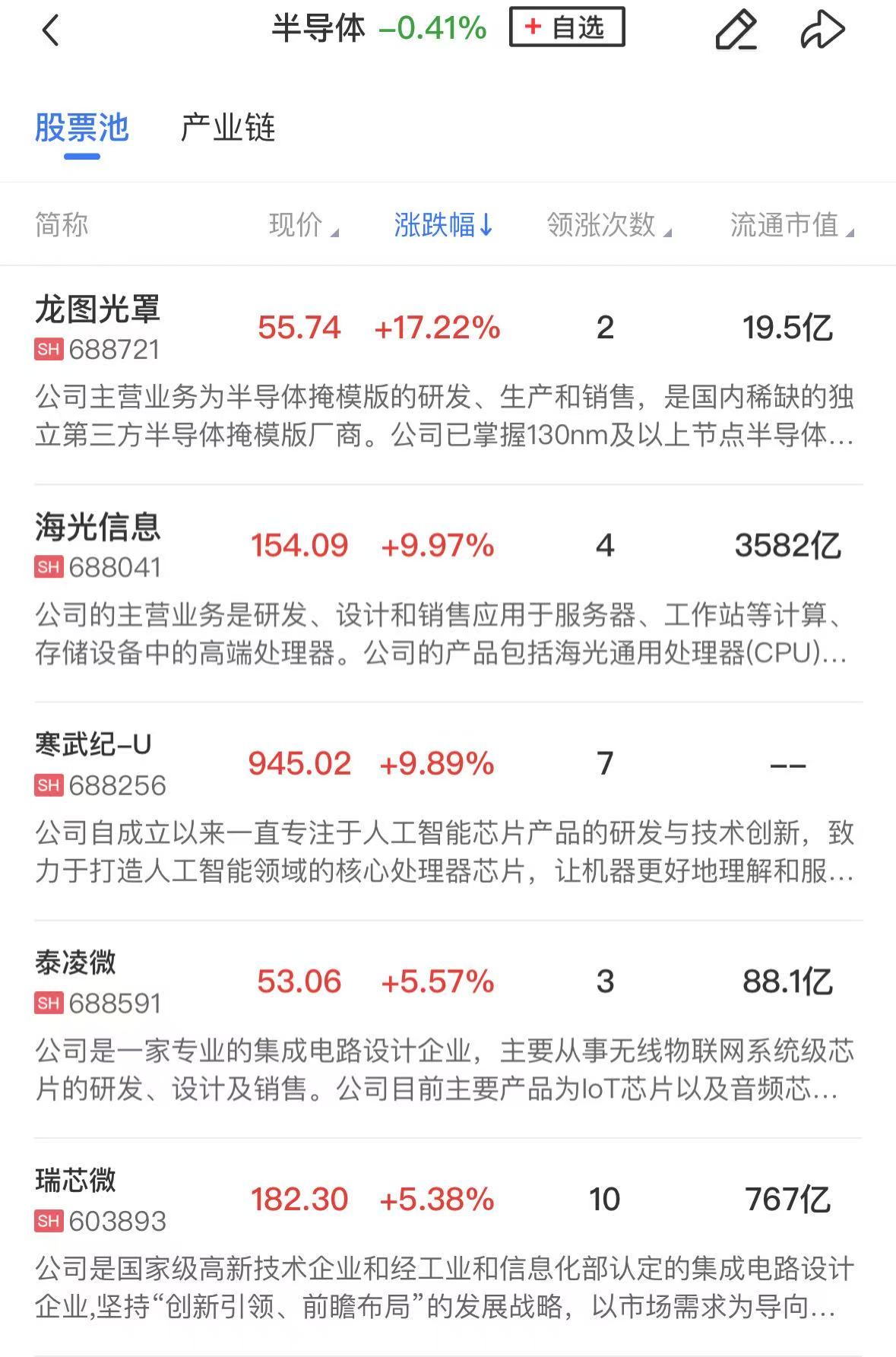The height and width of the screenshot is (1357, 896).
Task: Tap the 泰凌微 stock entry
Action: click(x=76, y=963)
